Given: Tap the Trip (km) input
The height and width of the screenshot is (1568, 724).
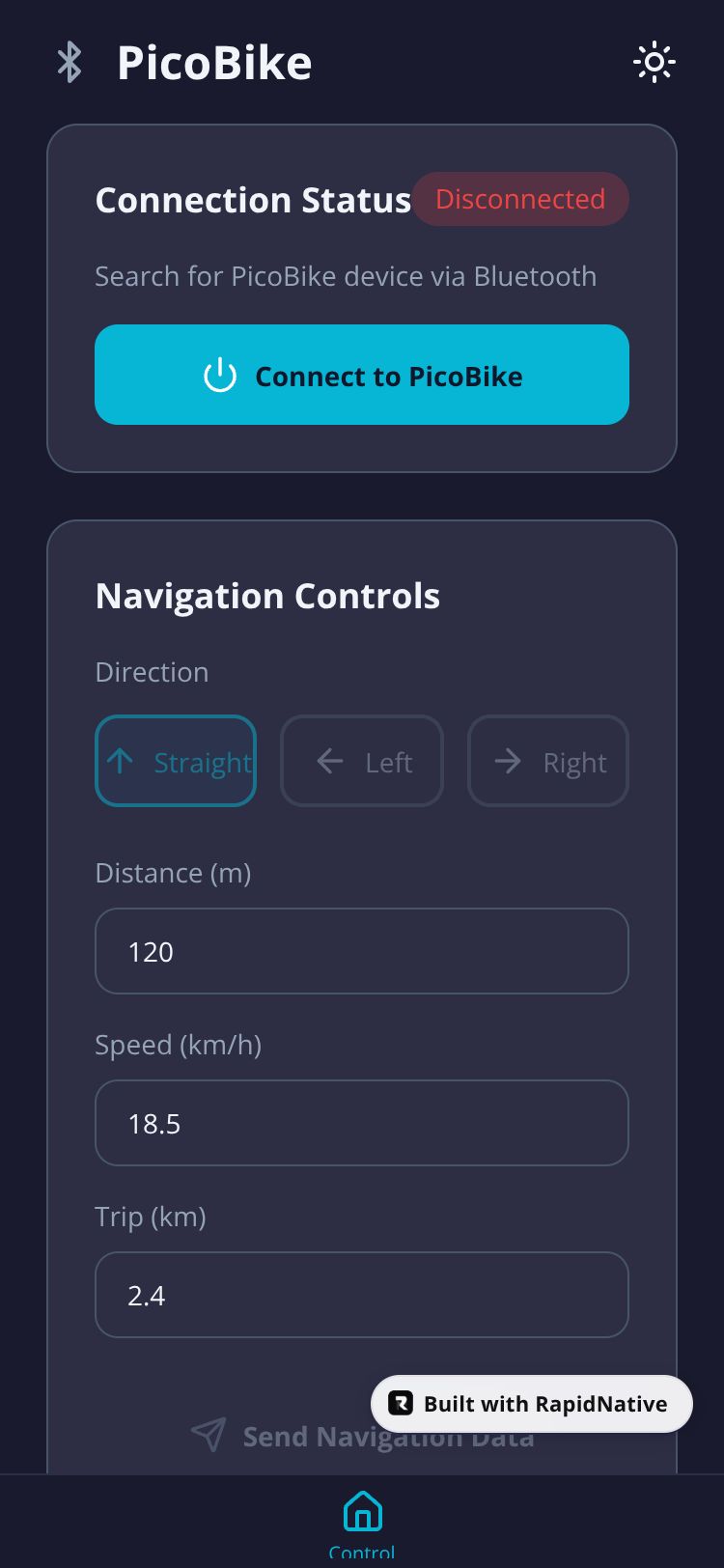Looking at the screenshot, I should click(x=362, y=1295).
